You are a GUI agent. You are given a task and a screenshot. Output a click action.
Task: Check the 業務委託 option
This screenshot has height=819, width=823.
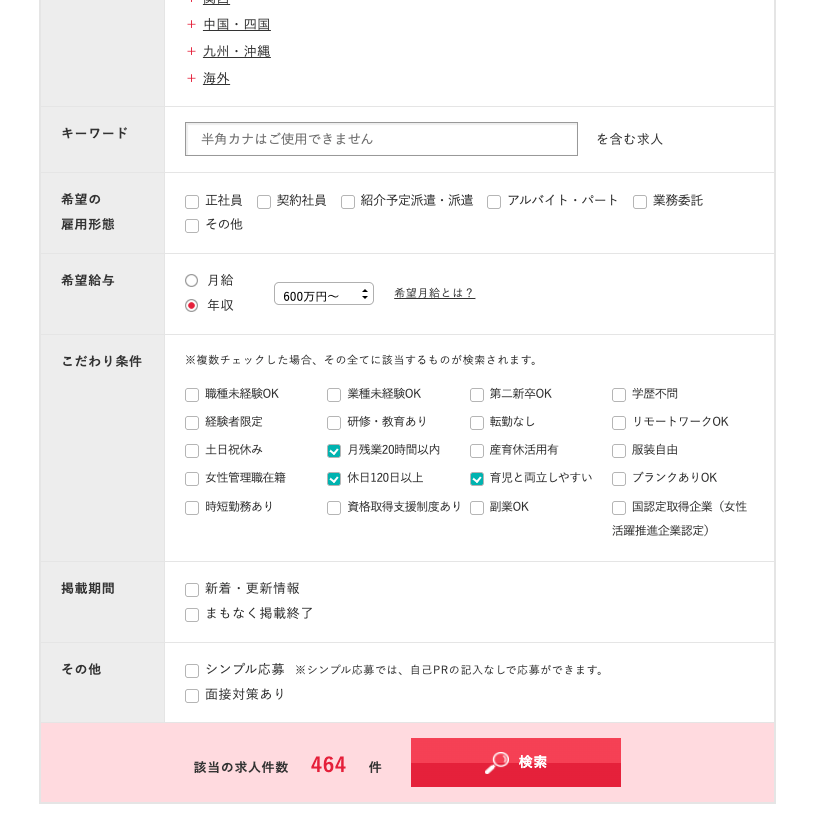(640, 202)
